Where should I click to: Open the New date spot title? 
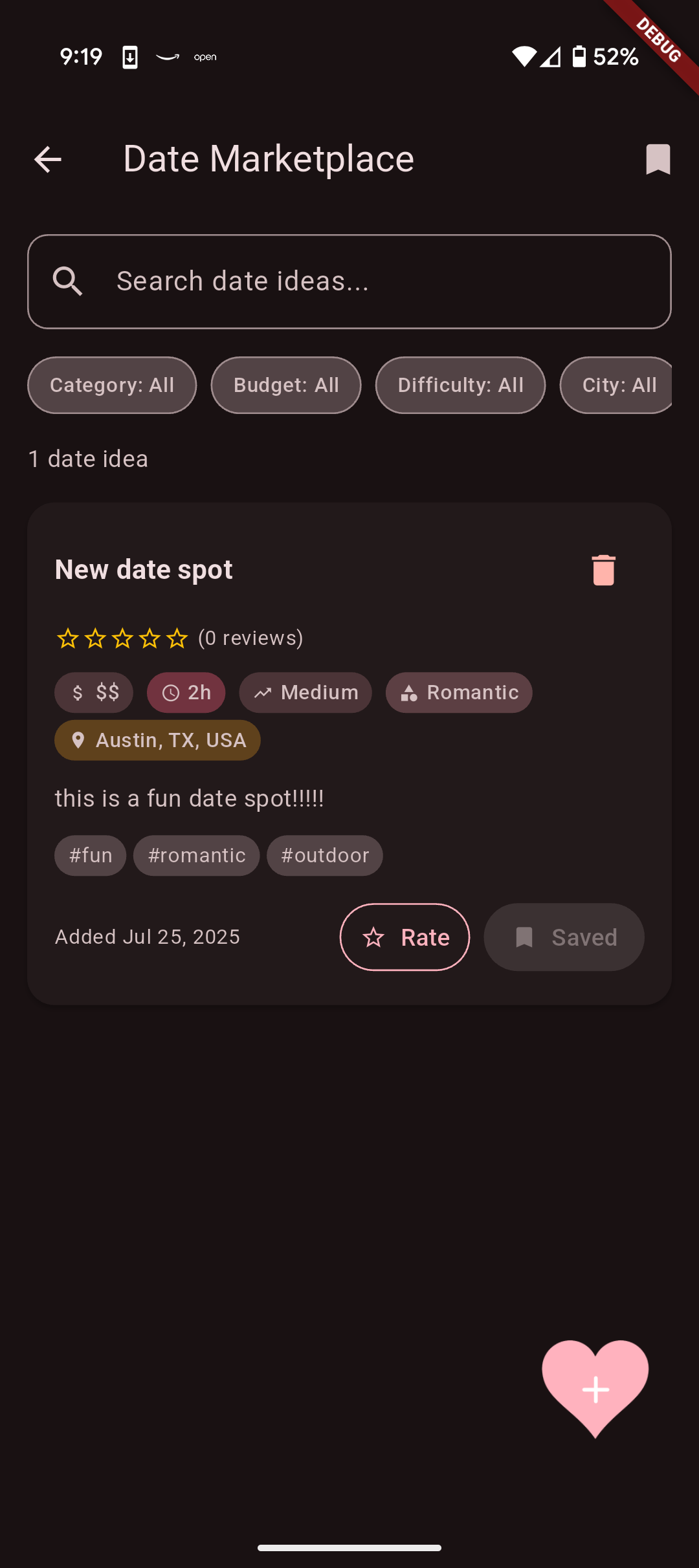tap(143, 569)
